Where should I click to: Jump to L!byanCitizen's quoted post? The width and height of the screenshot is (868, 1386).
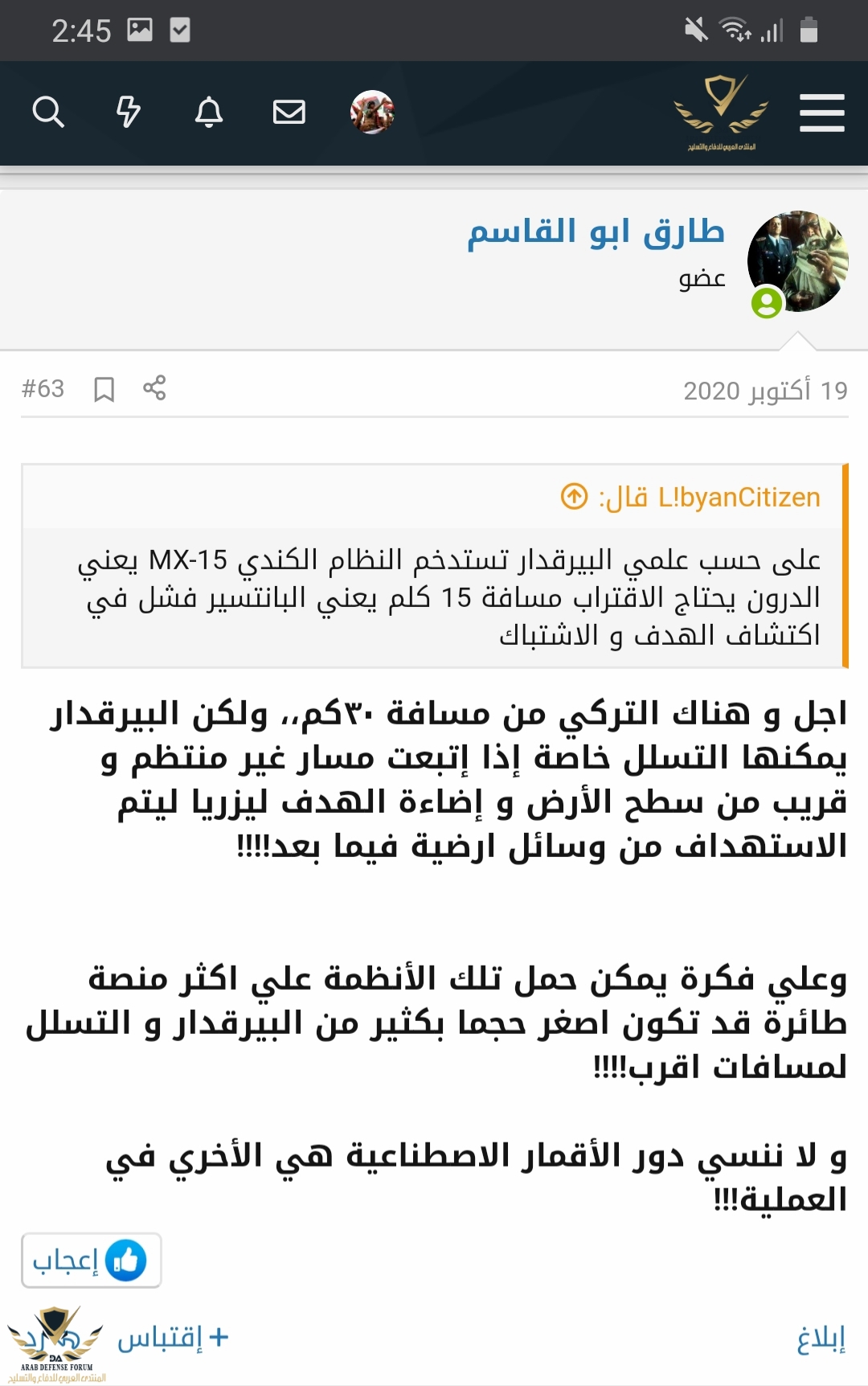[x=574, y=497]
